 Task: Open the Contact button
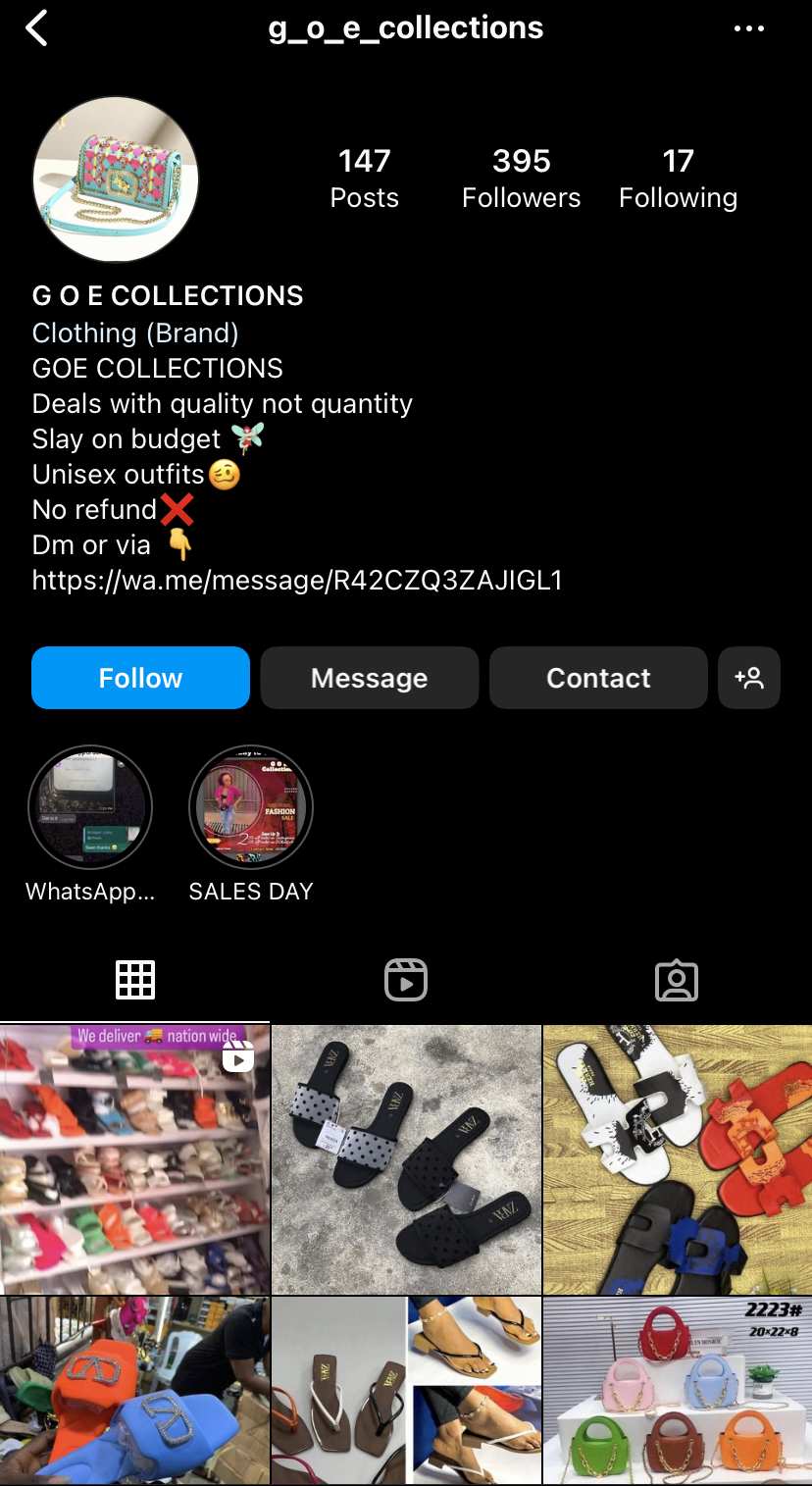pyautogui.click(x=598, y=677)
